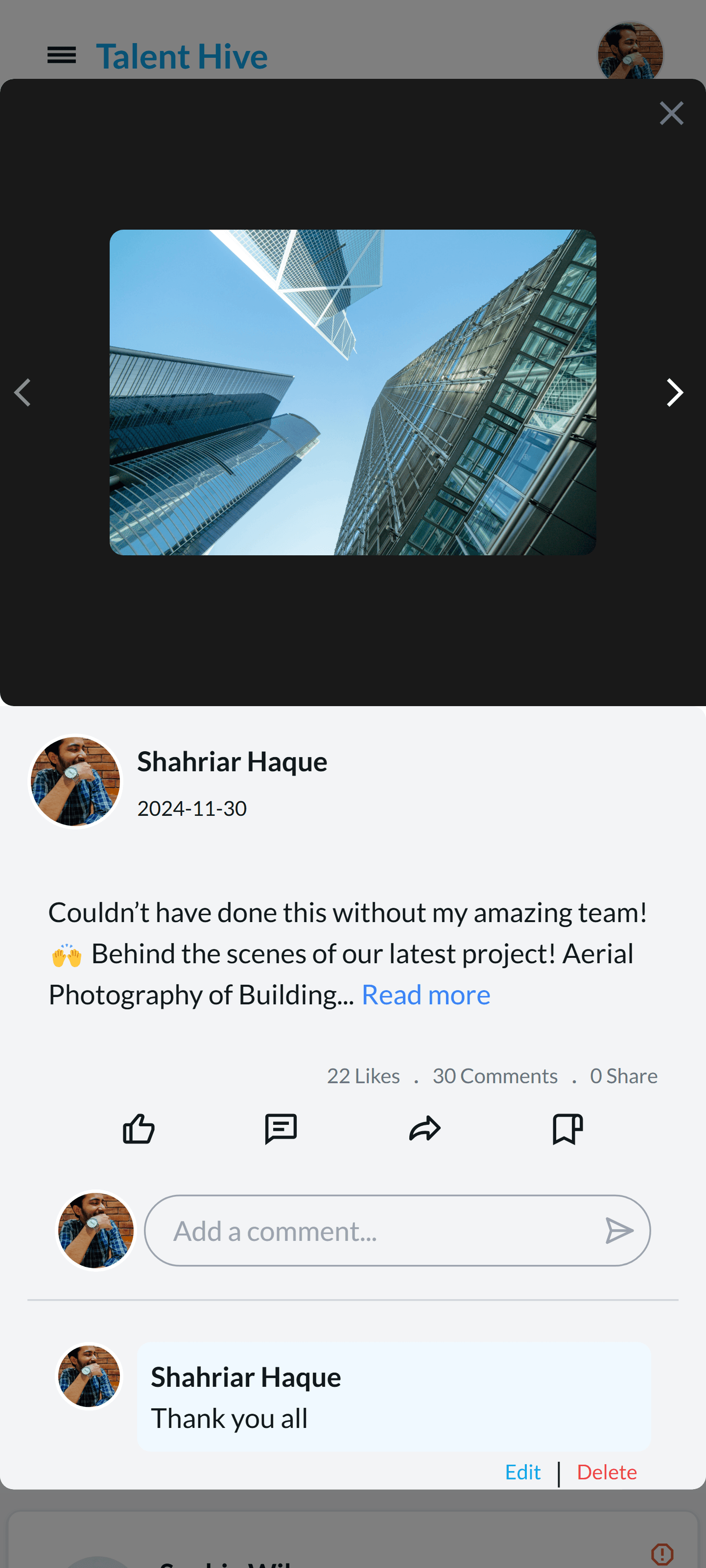This screenshot has height=1568, width=706.
Task: Send the comment with the arrow icon
Action: (x=619, y=1231)
